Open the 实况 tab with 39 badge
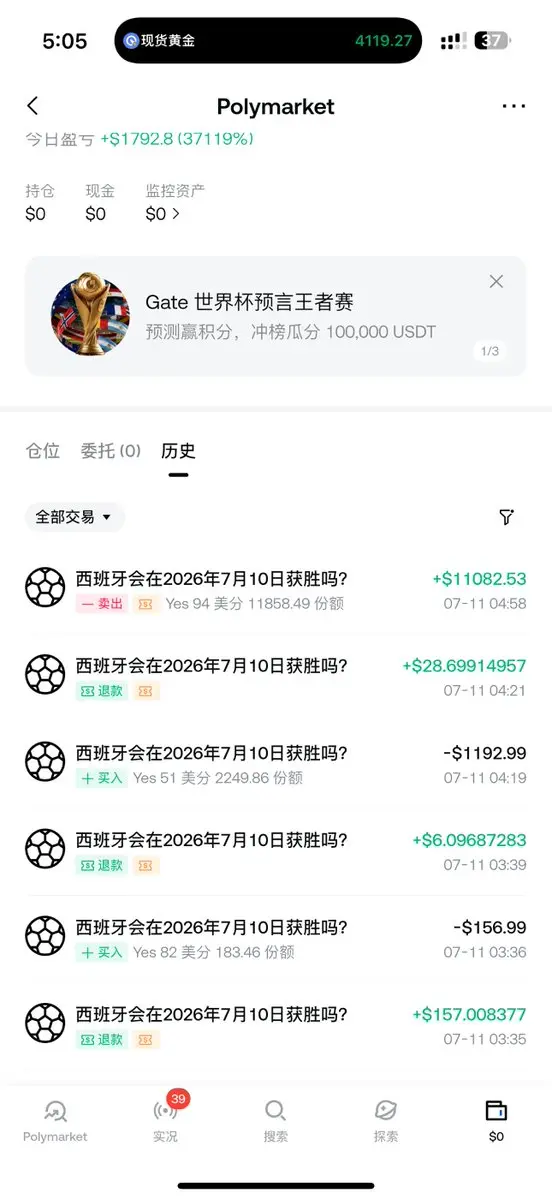The image size is (552, 1199). 165,1120
